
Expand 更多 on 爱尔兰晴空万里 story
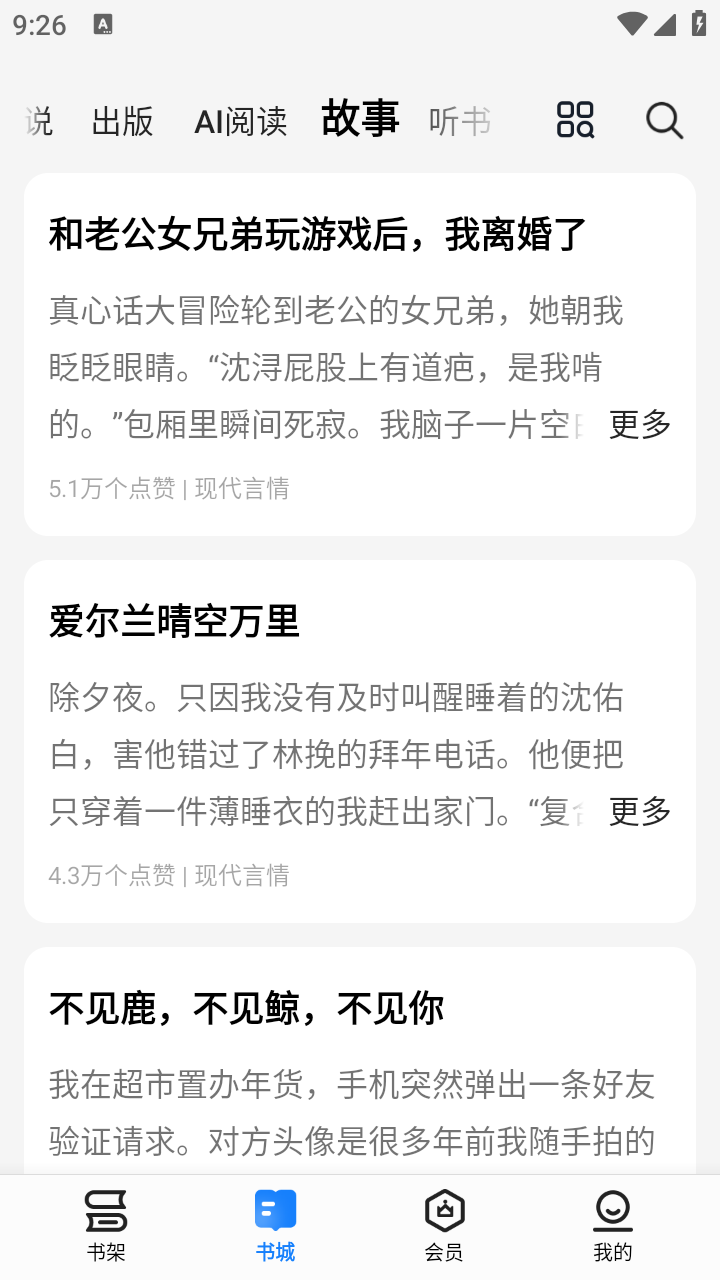click(639, 811)
